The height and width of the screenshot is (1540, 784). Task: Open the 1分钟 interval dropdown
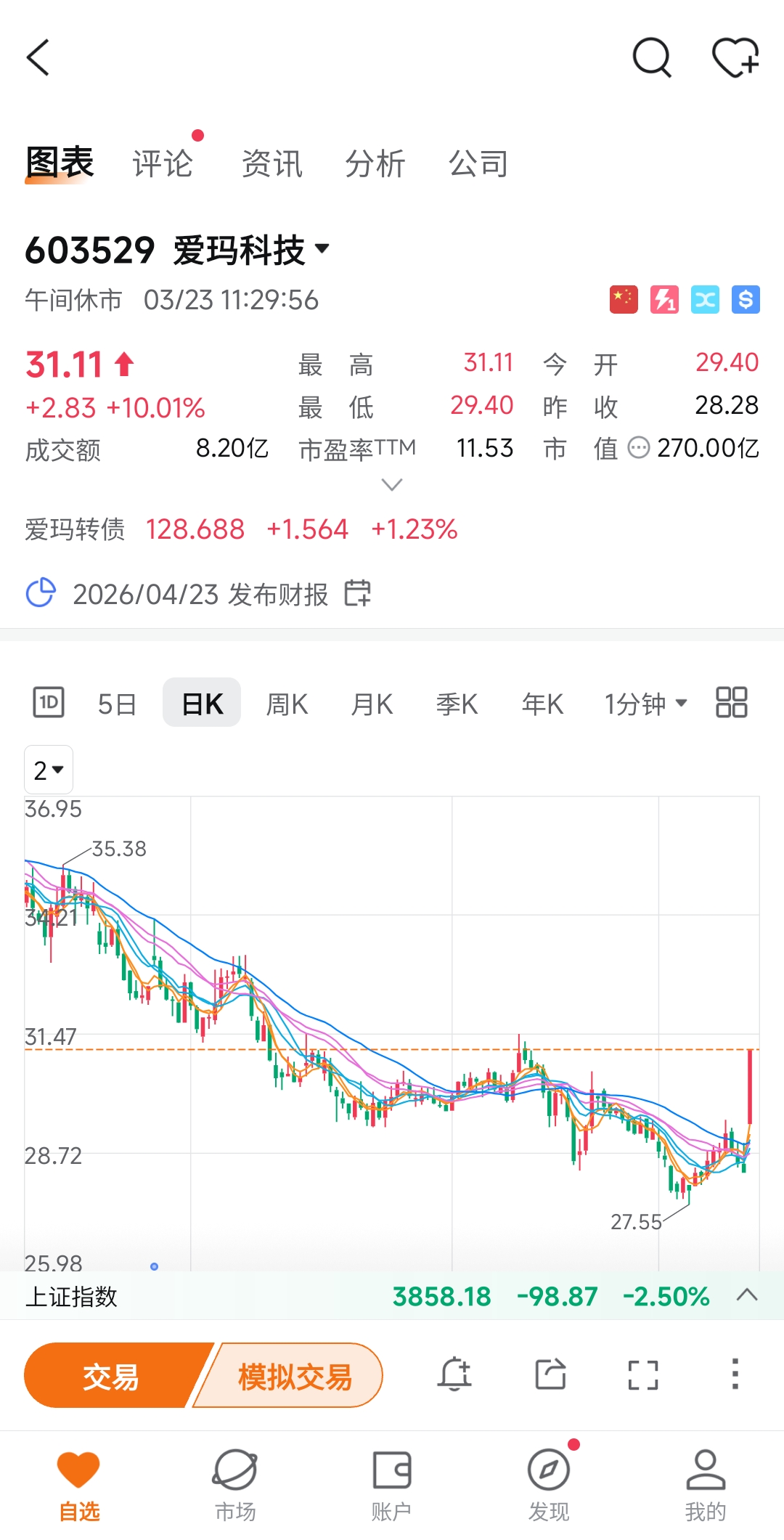(x=645, y=704)
